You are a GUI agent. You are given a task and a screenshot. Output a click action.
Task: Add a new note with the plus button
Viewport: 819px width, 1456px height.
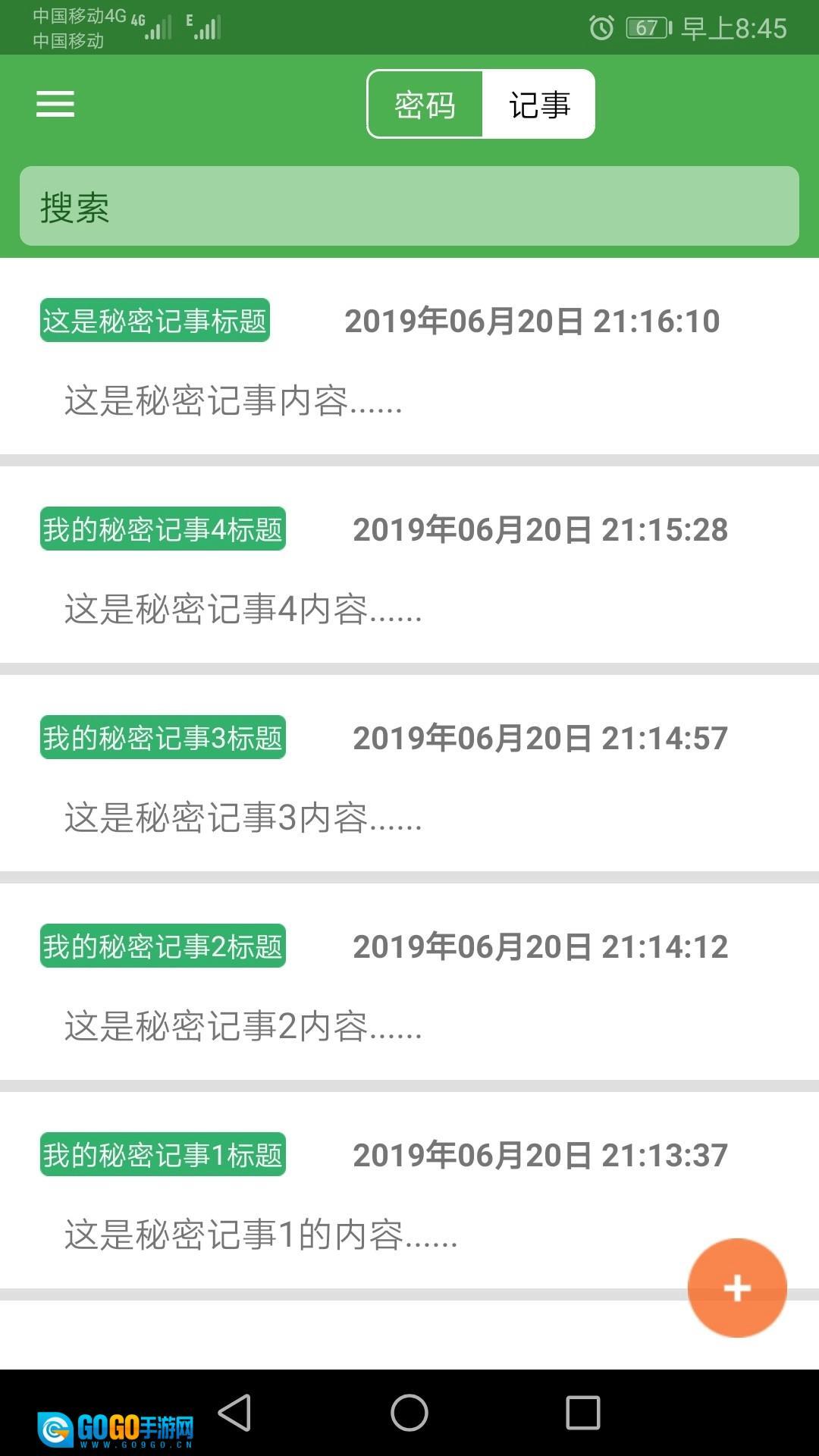[737, 1288]
